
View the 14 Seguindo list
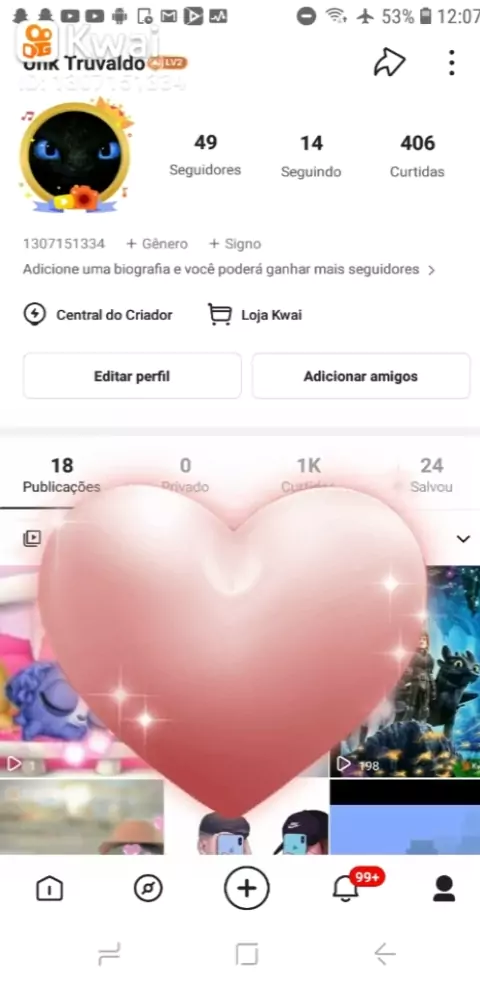(311, 156)
